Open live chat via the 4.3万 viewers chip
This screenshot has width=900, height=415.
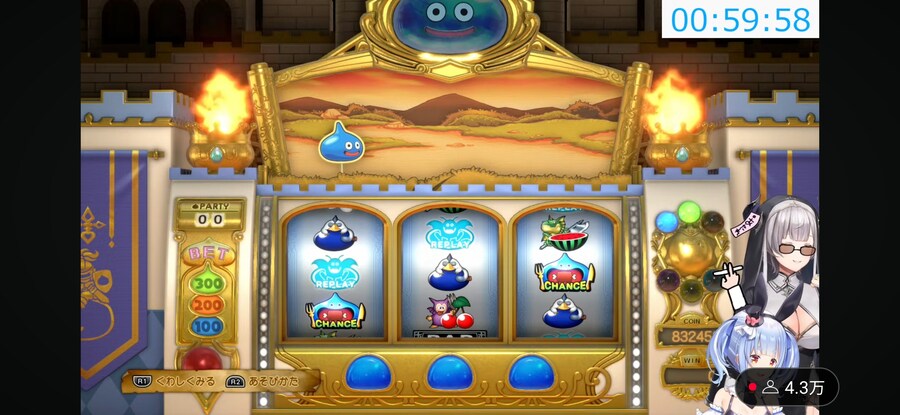pos(786,386)
